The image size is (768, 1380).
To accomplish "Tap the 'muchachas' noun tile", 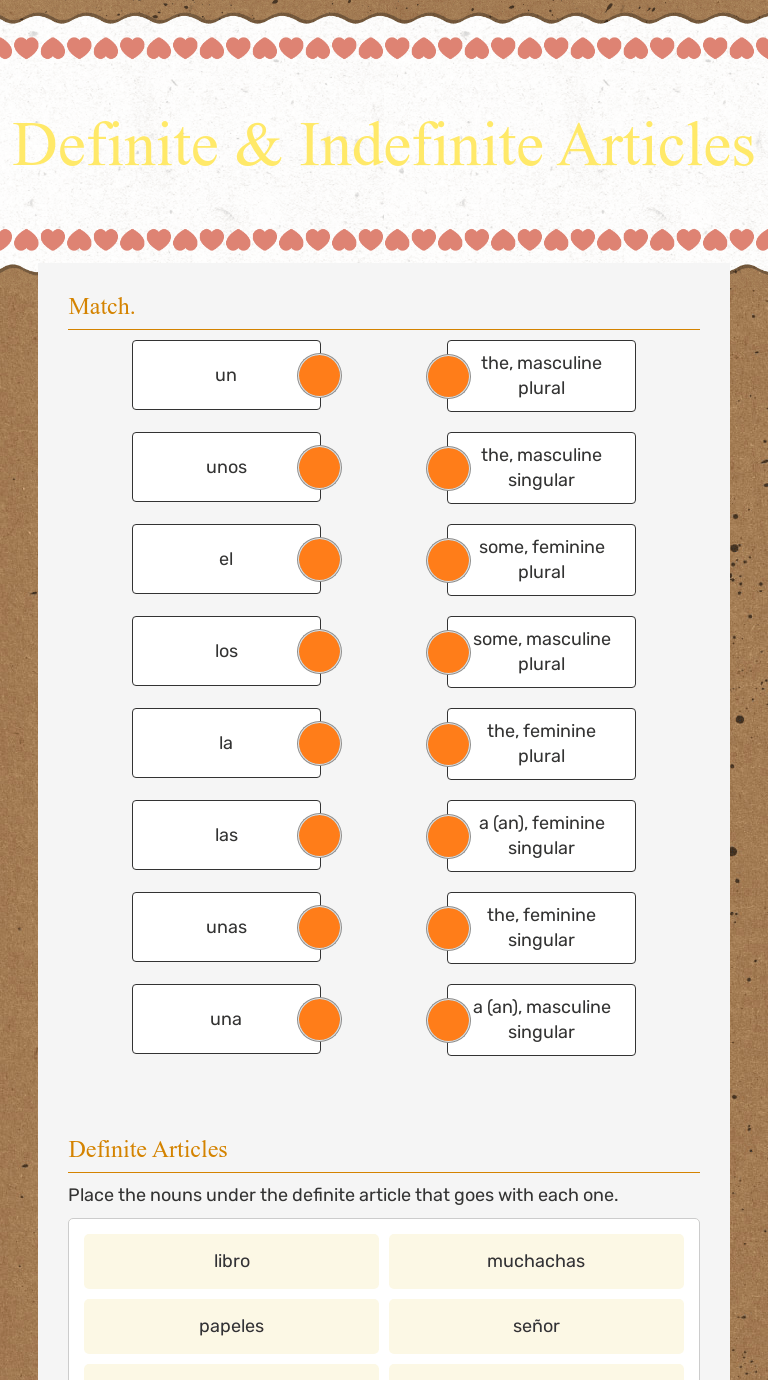I will (x=536, y=1261).
